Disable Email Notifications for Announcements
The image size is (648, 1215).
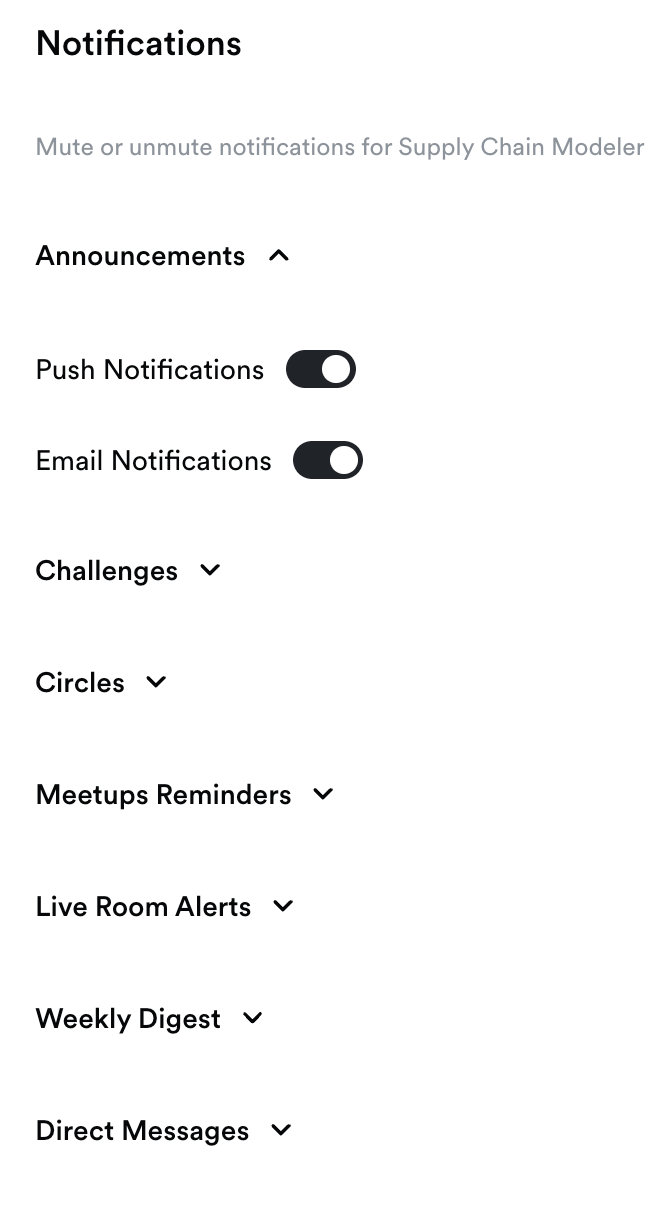pyautogui.click(x=327, y=461)
